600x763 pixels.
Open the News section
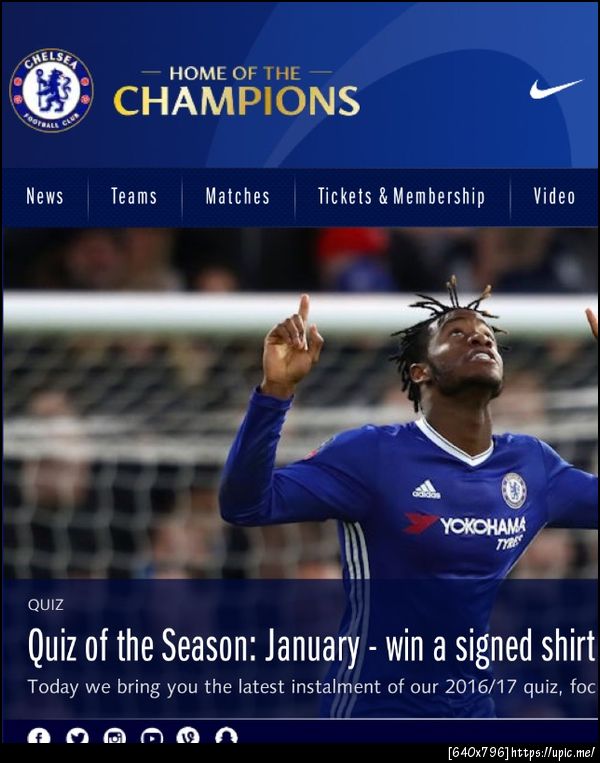45,196
